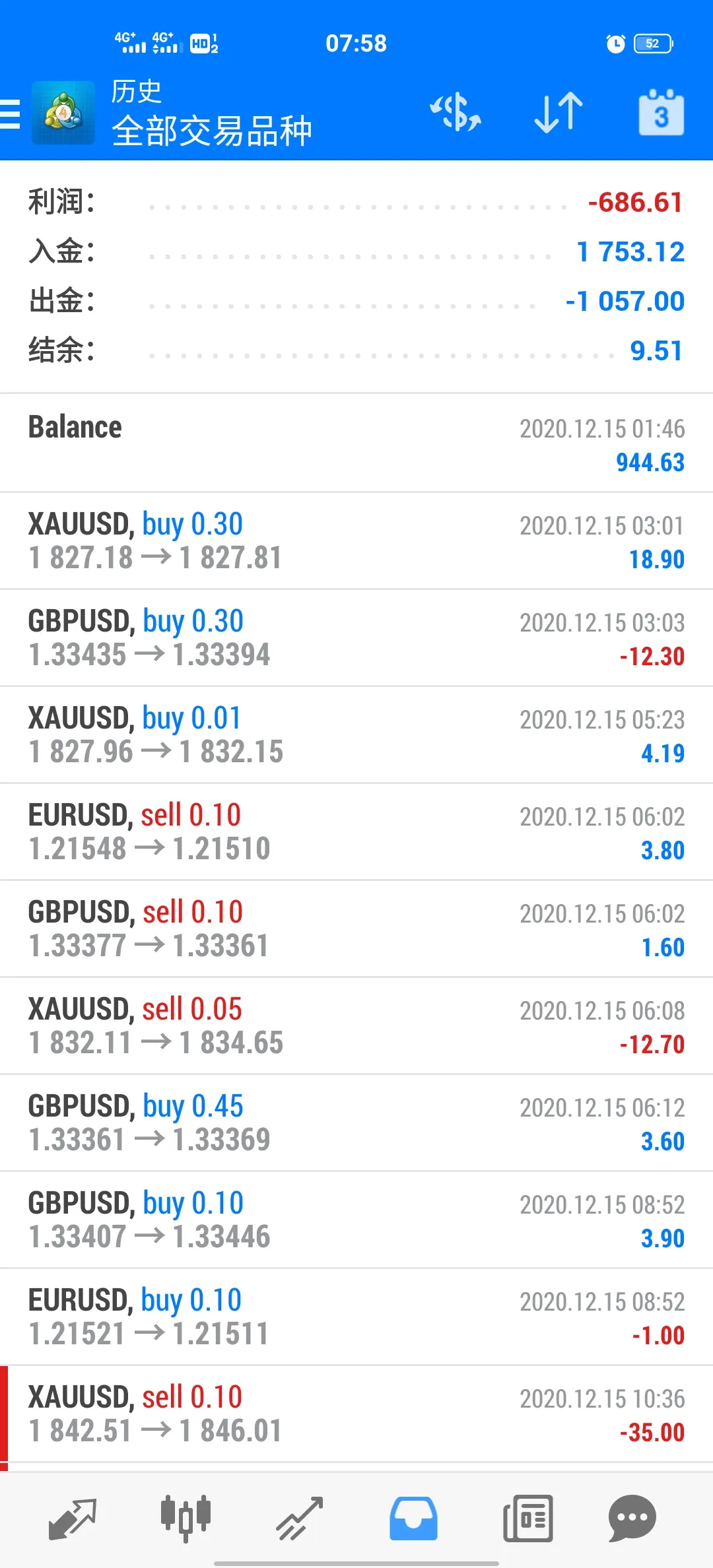Open the chat messages tab
This screenshot has height=1568, width=713.
(632, 1519)
